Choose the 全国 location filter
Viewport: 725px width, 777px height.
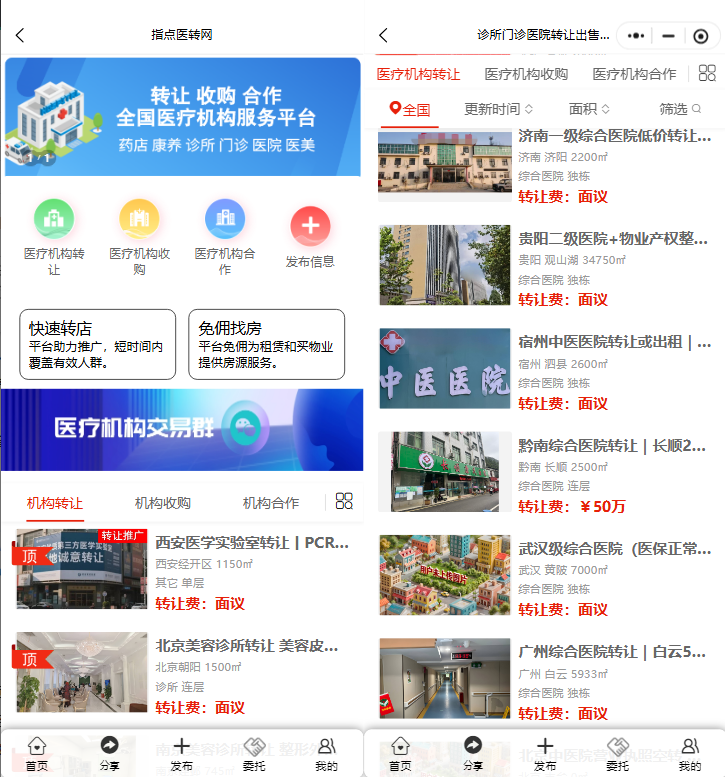410,109
